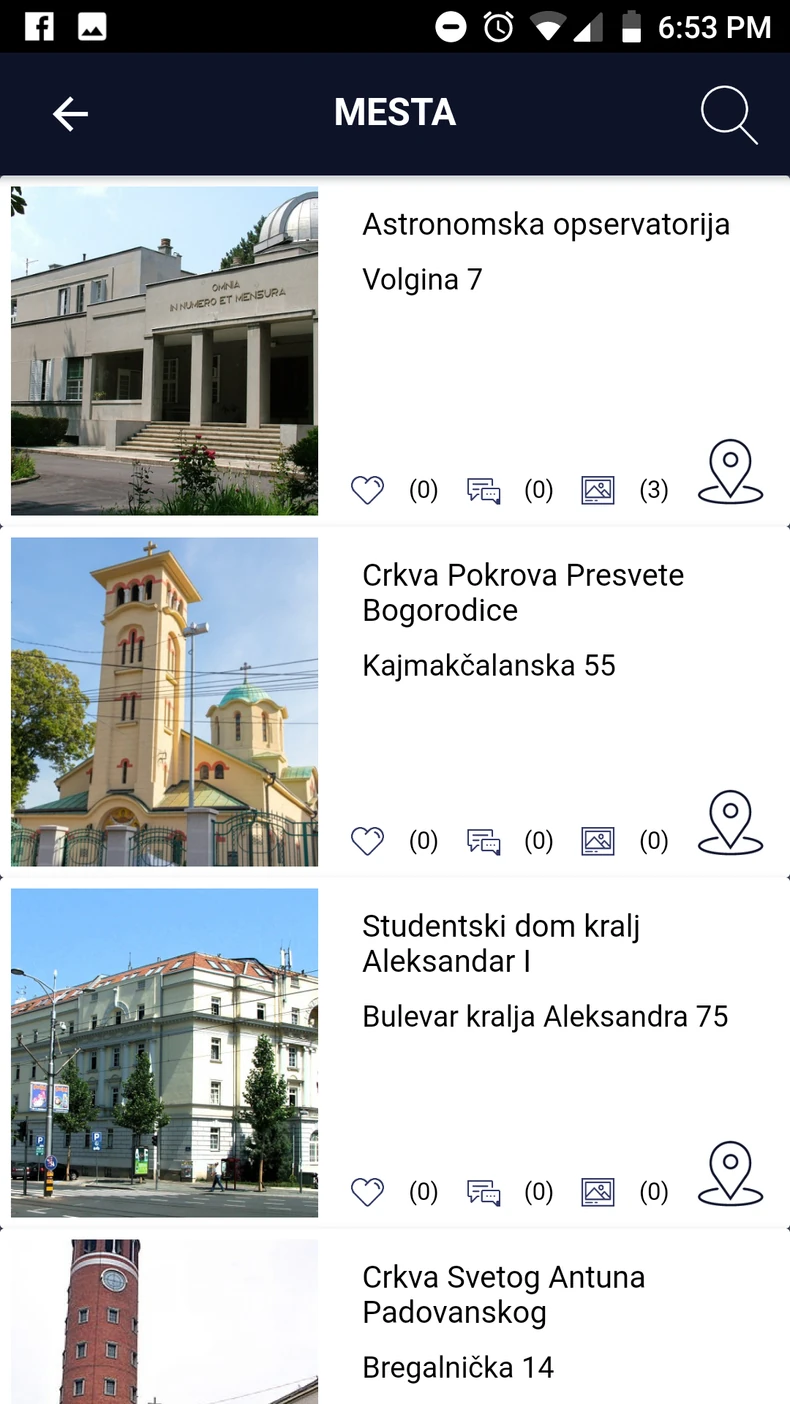Open the photo gallery icon for Crkva Pokrova
Screen dimensions: 790x1404
tap(597, 841)
